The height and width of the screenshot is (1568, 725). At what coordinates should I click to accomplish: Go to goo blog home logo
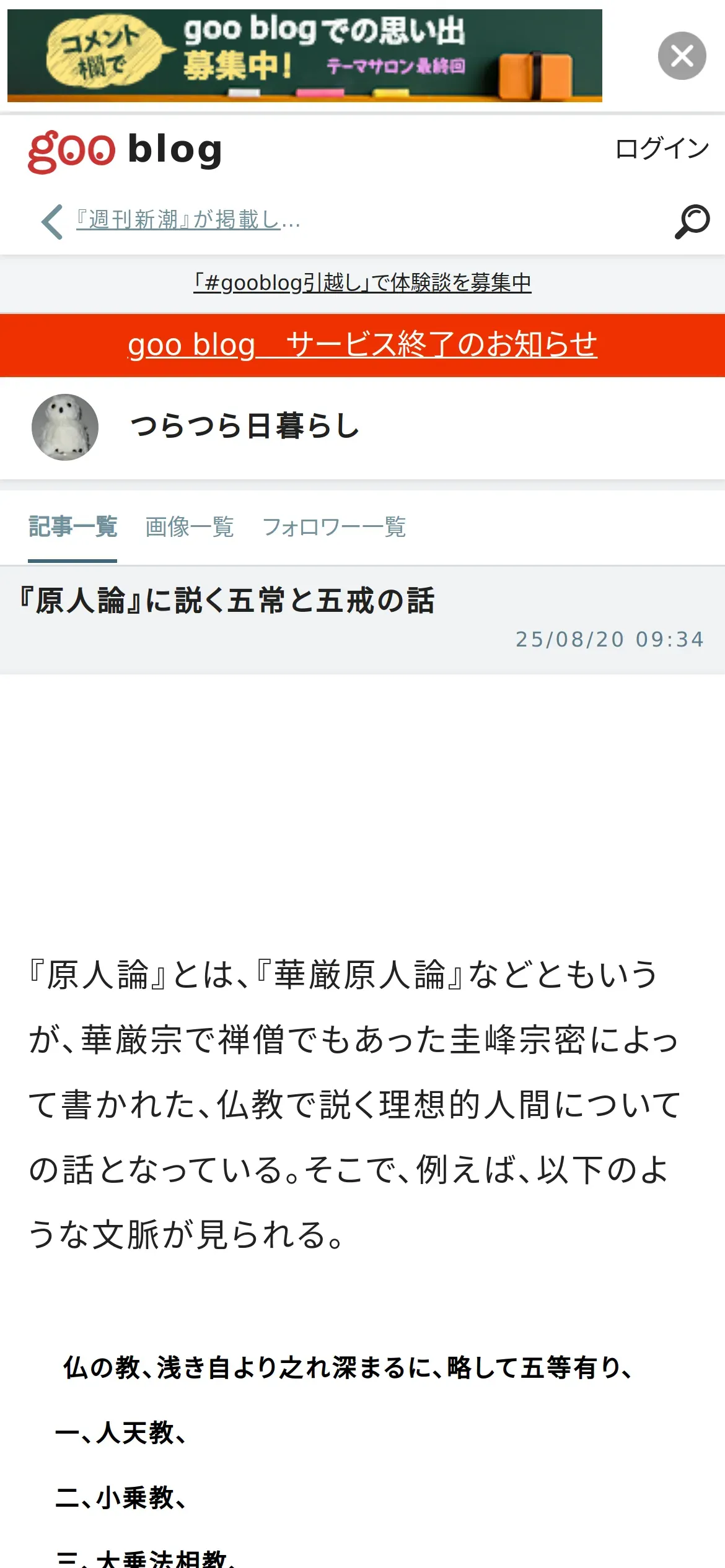coord(125,150)
